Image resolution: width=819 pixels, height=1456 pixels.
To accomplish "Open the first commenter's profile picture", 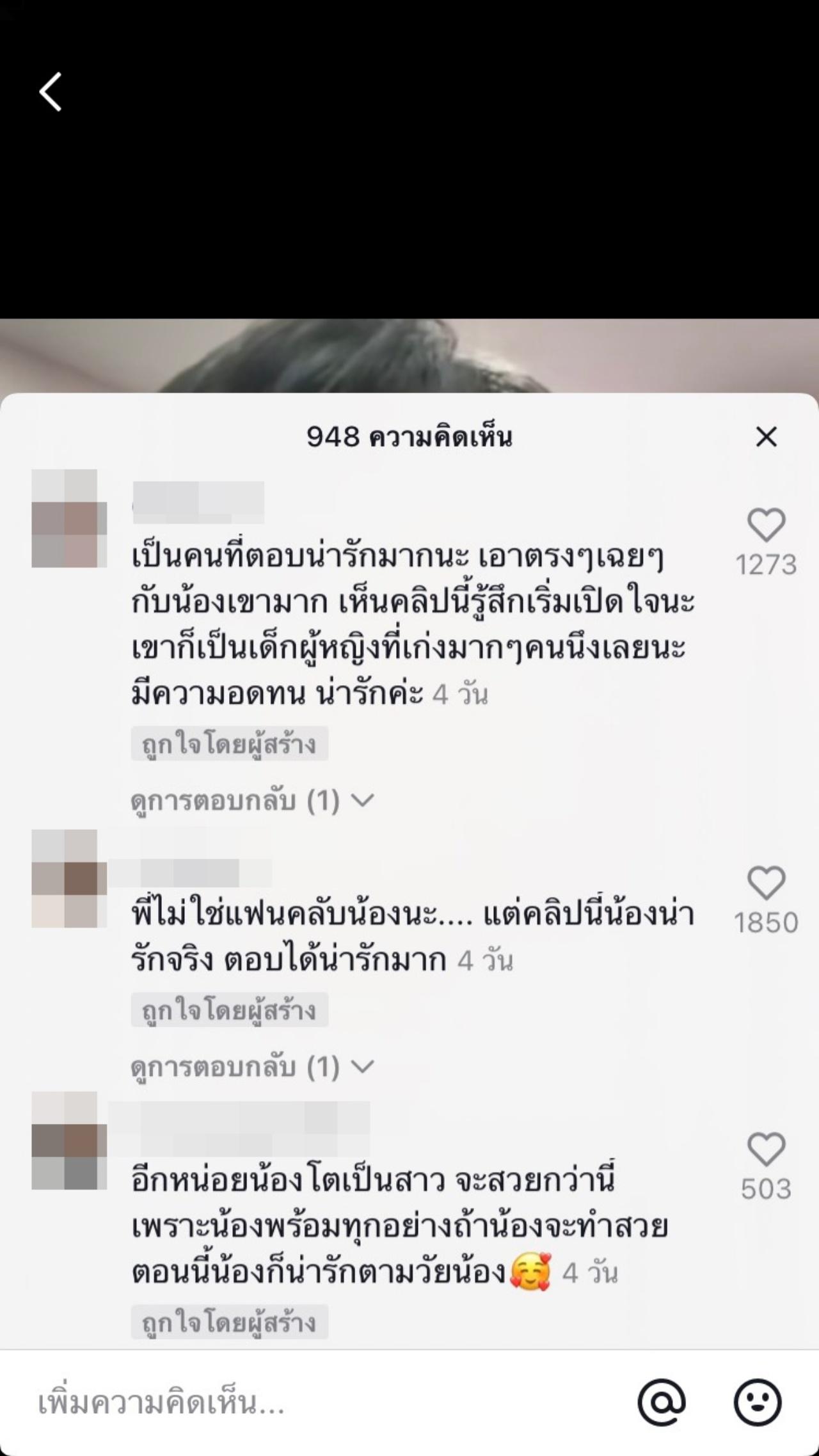I will pyautogui.click(x=69, y=519).
